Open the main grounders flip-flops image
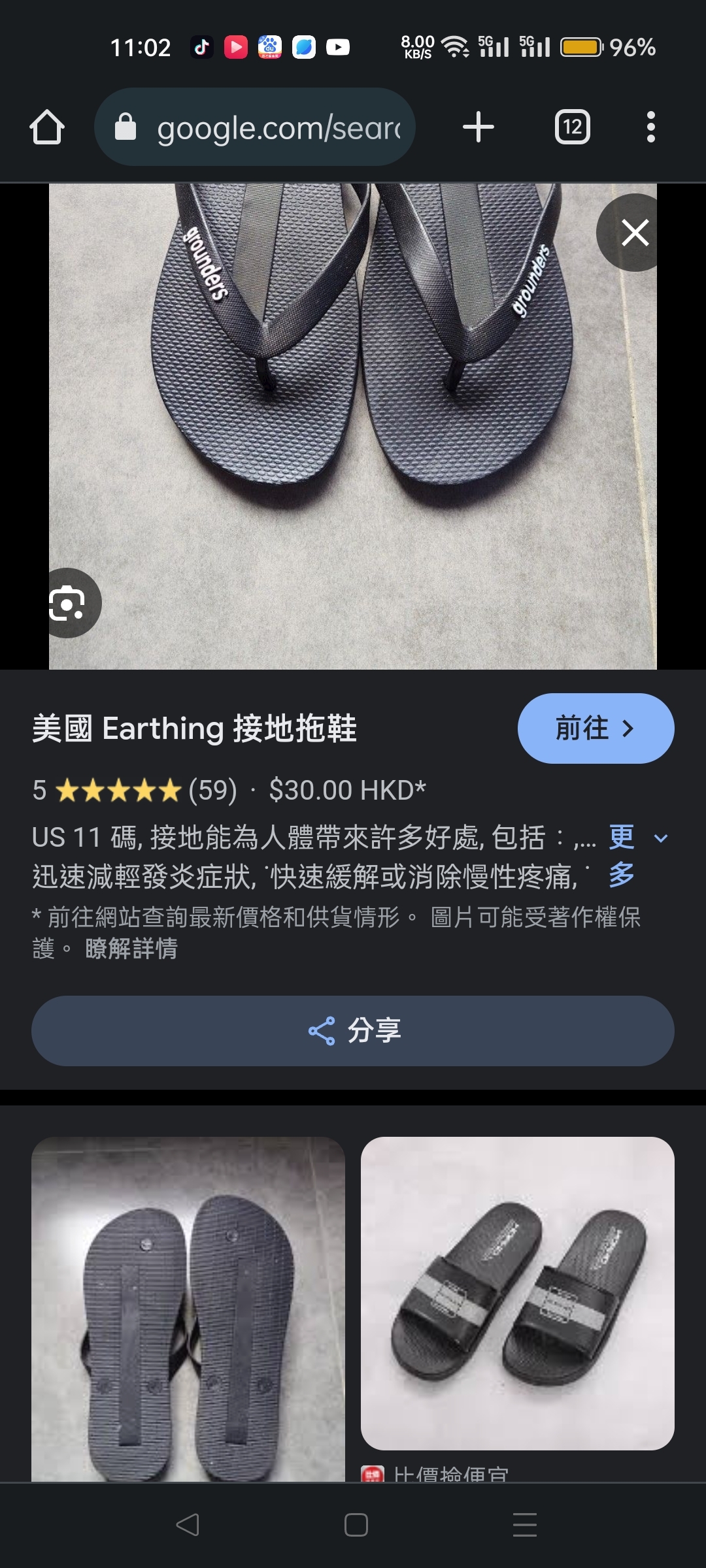This screenshot has height=1568, width=706. click(x=353, y=426)
